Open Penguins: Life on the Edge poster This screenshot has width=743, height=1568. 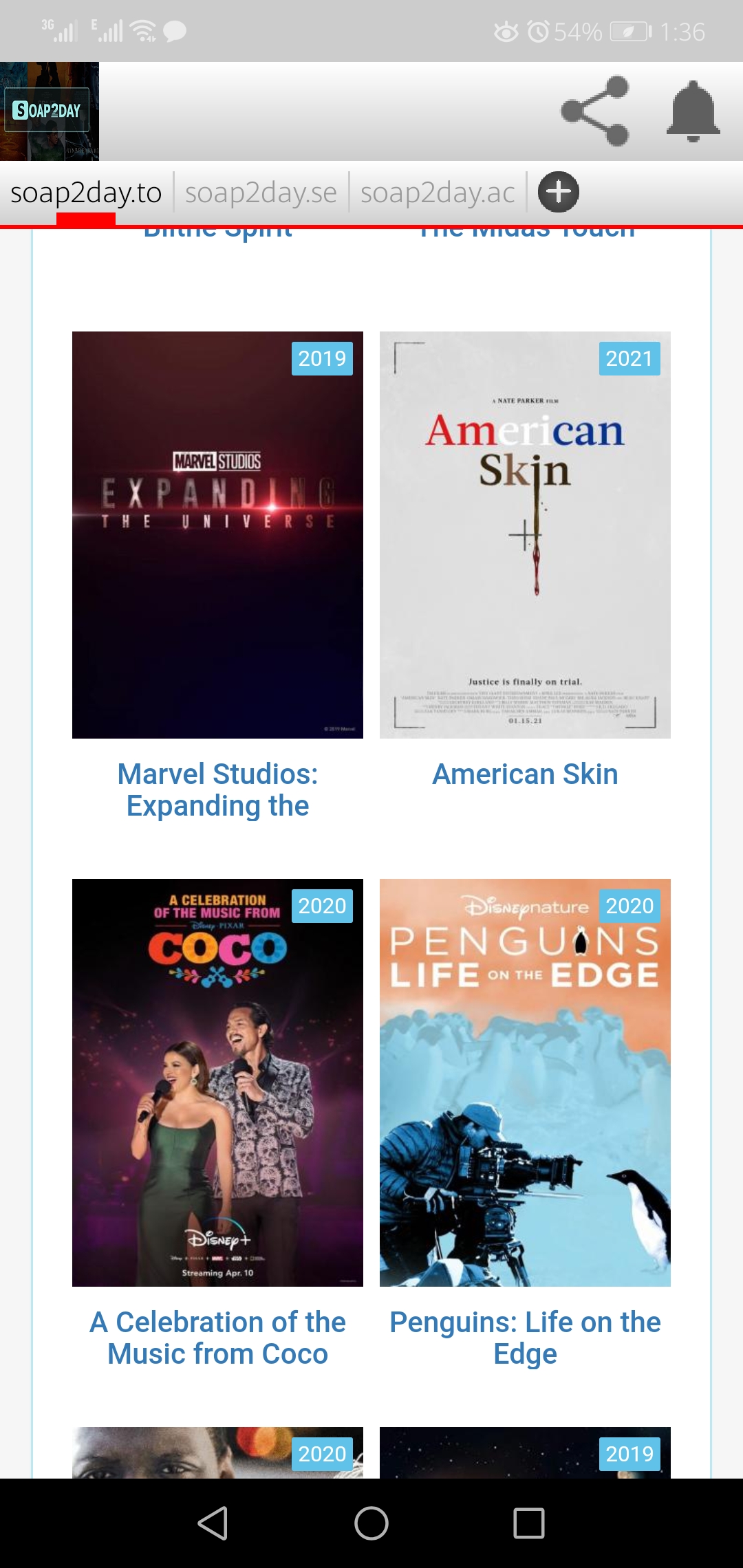525,1082
